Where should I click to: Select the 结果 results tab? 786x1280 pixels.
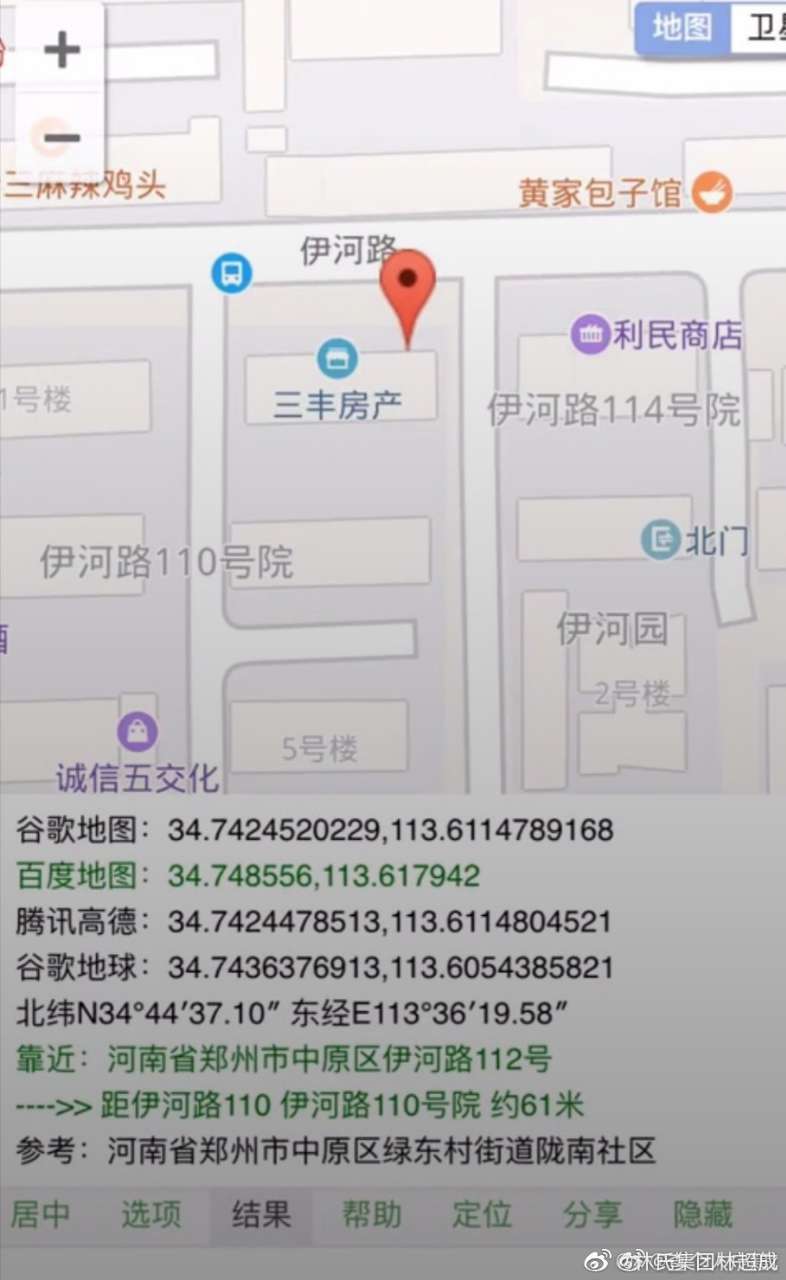pyautogui.click(x=261, y=1214)
